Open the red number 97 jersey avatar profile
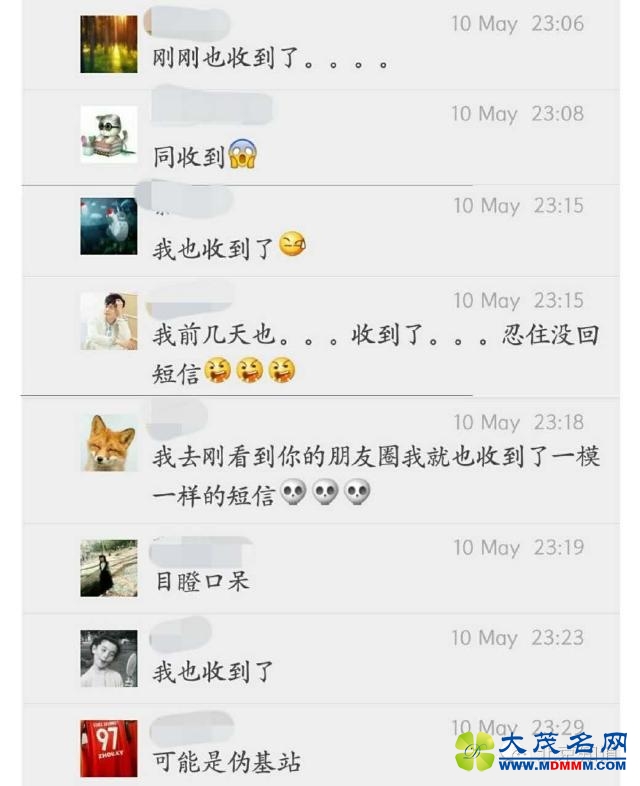Image resolution: width=640 pixels, height=786 pixels. [109, 748]
